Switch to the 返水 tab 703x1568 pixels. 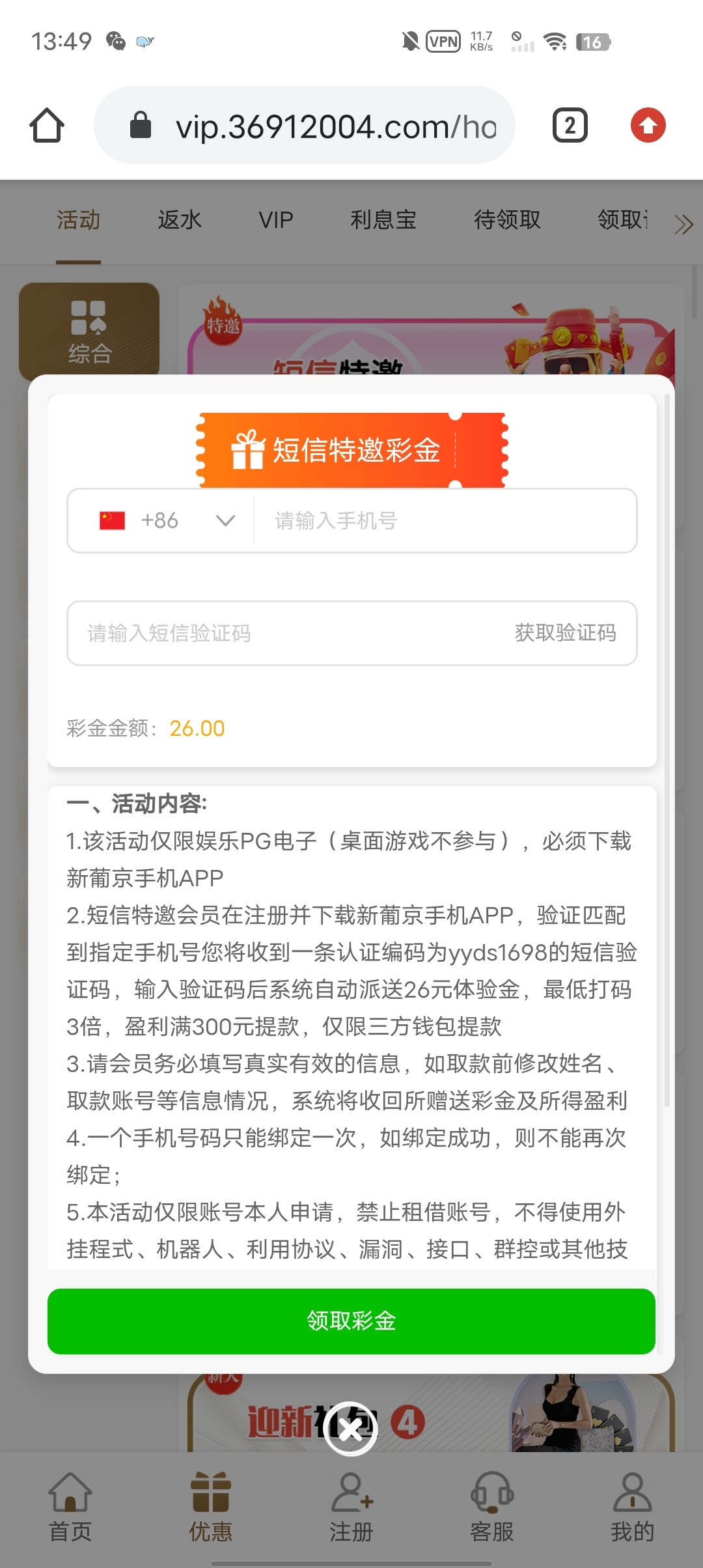[180, 220]
